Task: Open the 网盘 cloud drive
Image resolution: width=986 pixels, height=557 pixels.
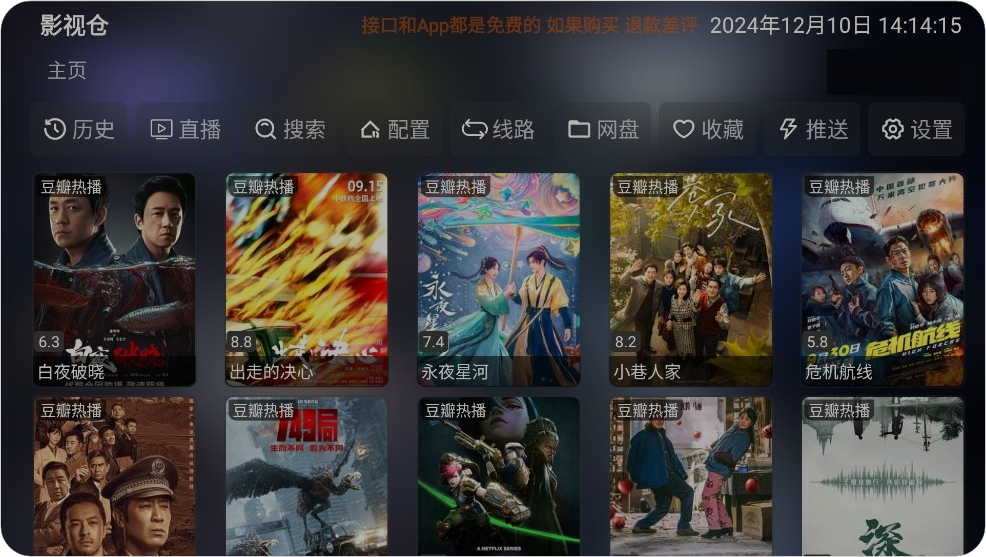Action: [603, 129]
